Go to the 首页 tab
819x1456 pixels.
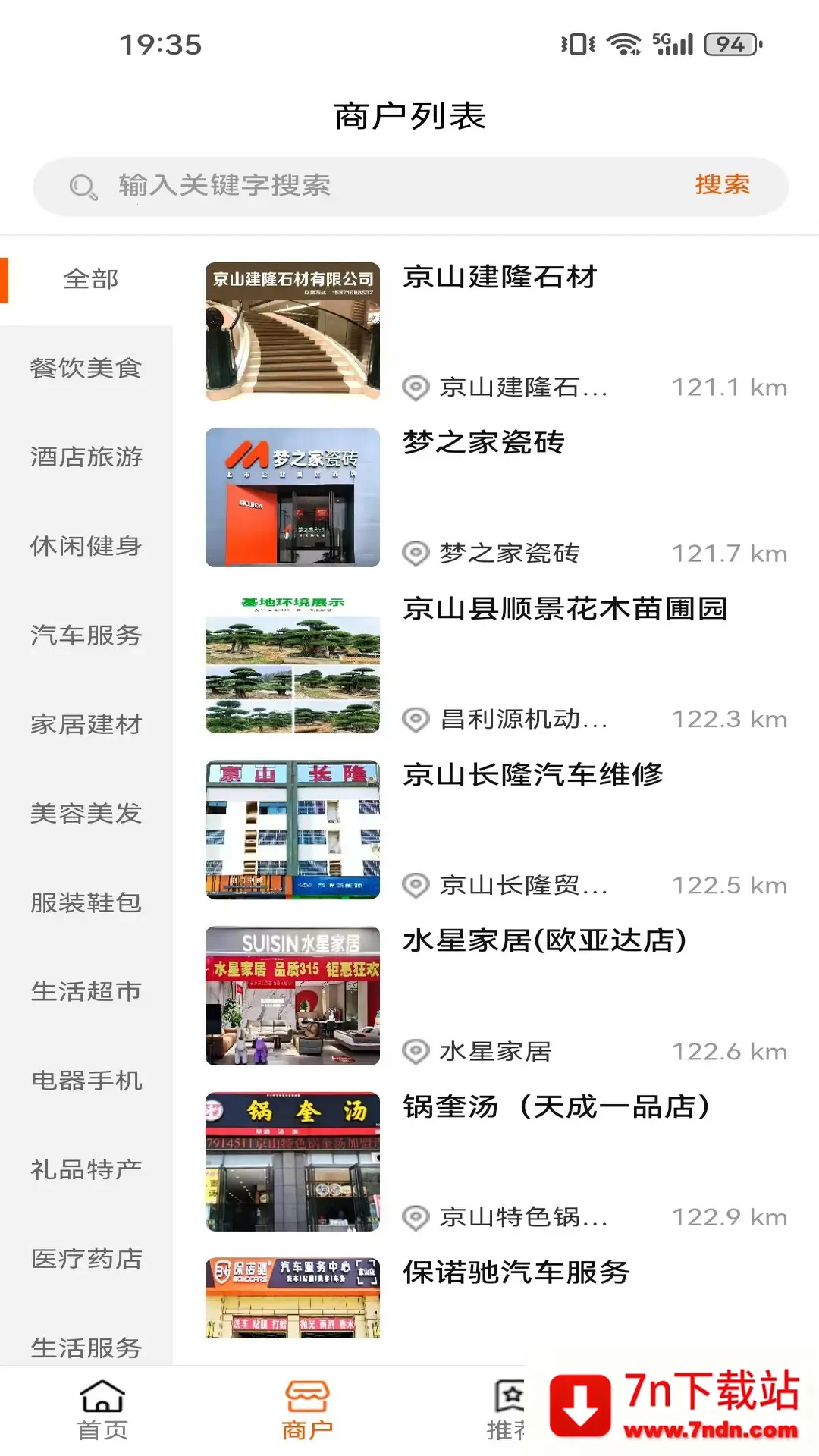pos(102,1410)
